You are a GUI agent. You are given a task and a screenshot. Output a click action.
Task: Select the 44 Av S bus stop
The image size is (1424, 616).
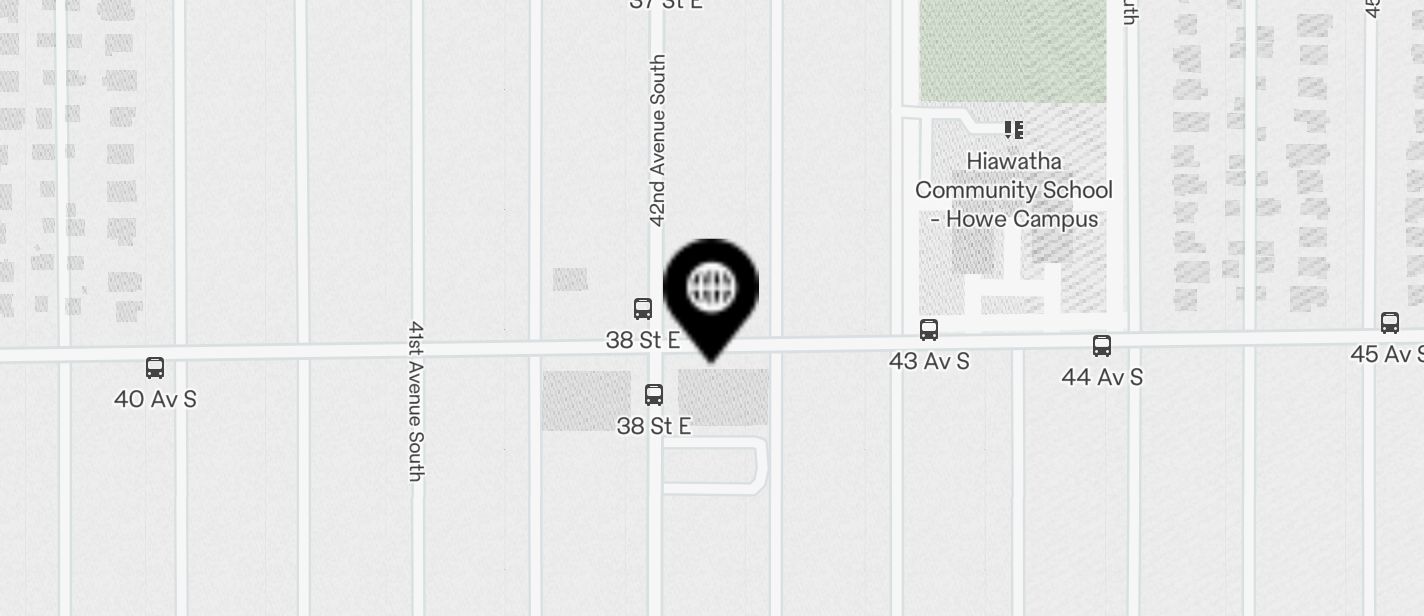pos(1102,346)
